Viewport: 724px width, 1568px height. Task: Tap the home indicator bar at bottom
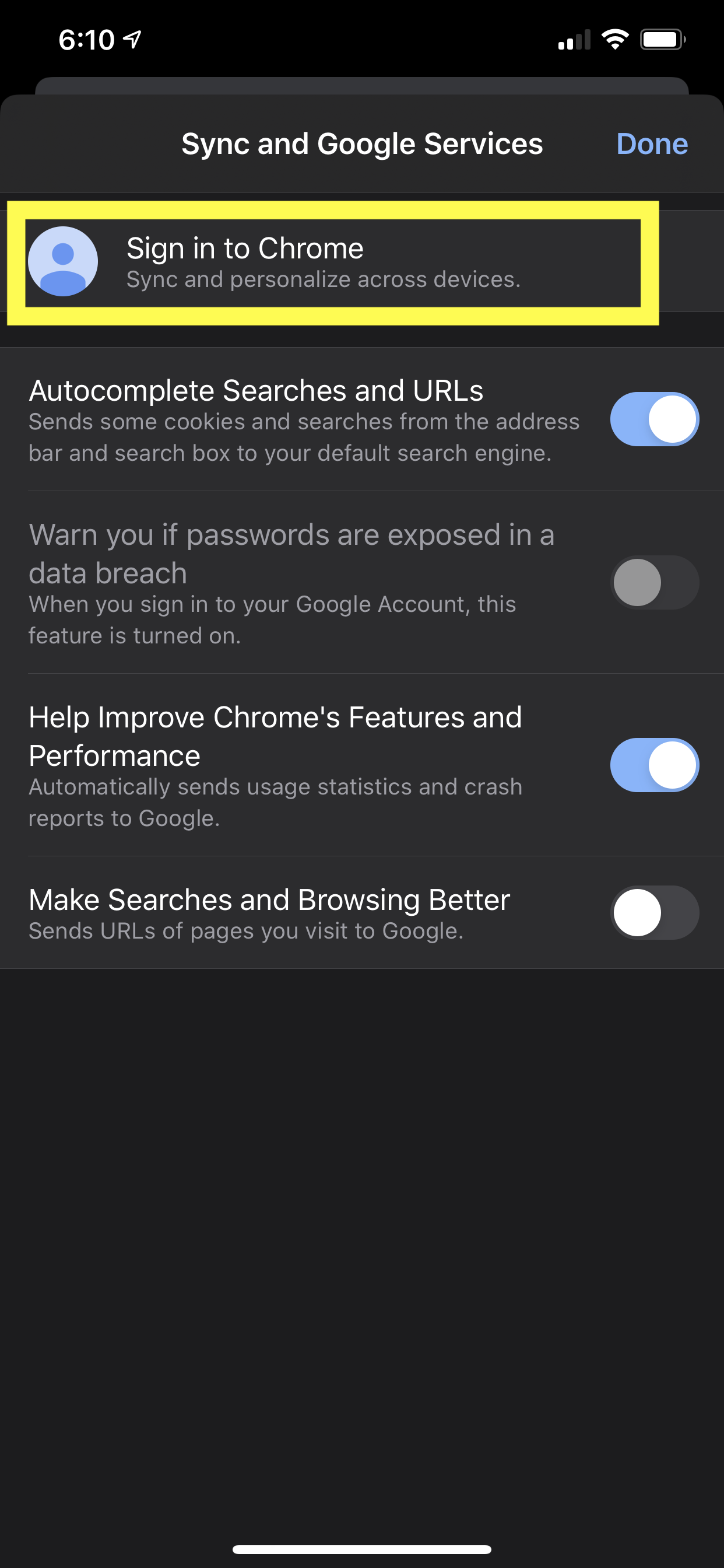pos(362,1548)
